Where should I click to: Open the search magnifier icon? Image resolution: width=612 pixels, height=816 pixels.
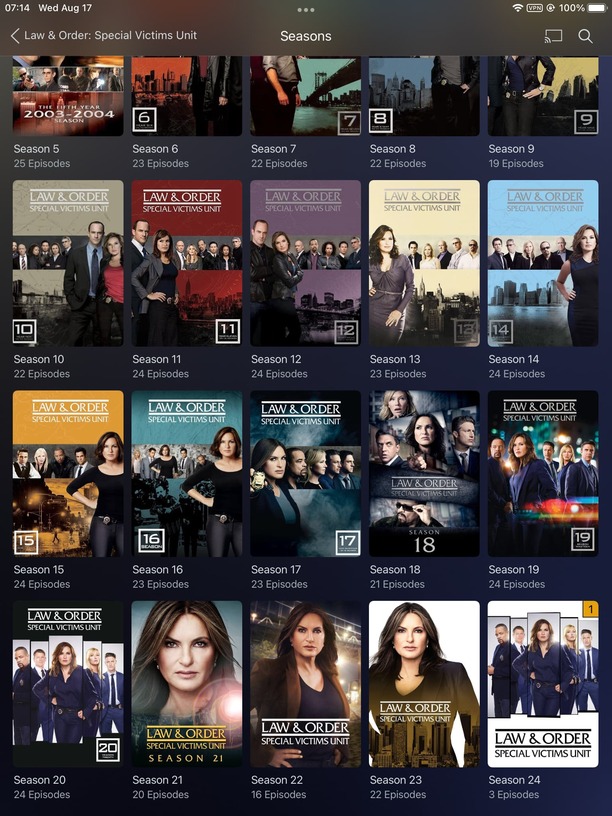coord(586,36)
